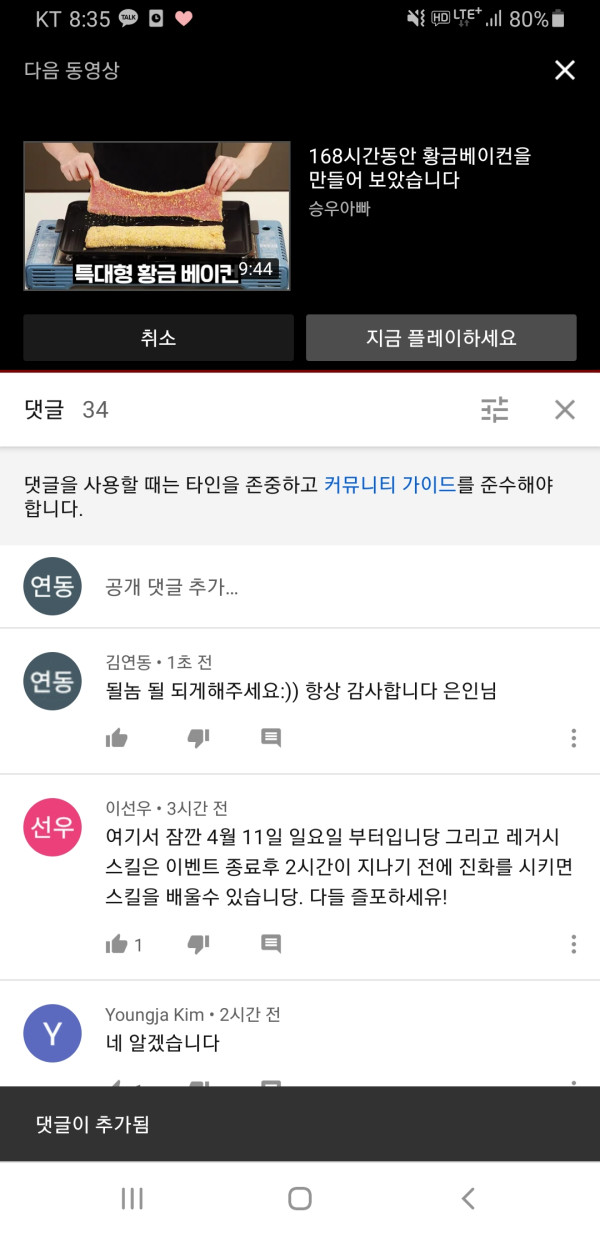Close the comments panel

point(565,409)
